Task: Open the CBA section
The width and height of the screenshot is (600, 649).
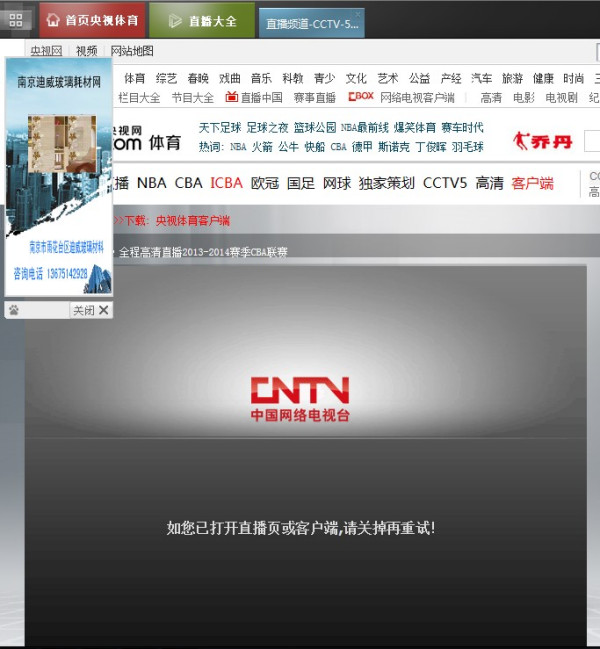Action: [x=188, y=183]
